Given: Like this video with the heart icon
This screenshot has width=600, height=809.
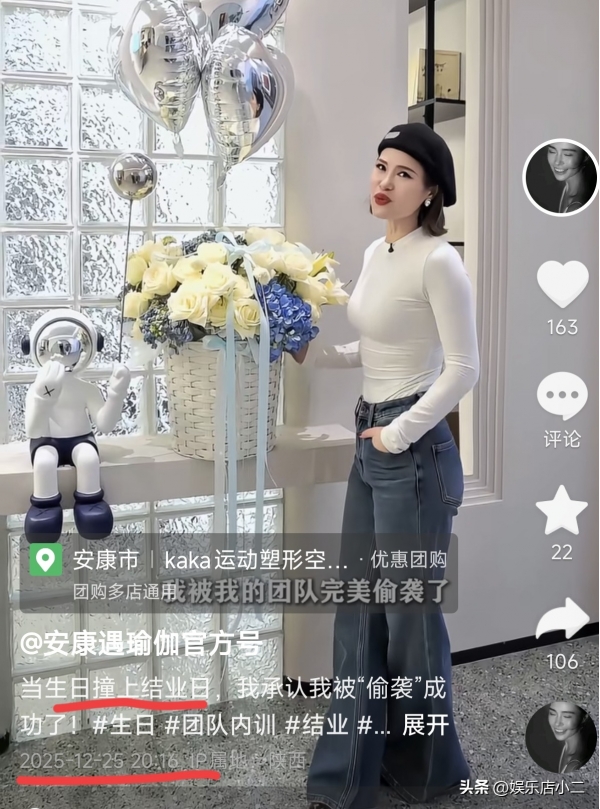Looking at the screenshot, I should coord(562,284).
